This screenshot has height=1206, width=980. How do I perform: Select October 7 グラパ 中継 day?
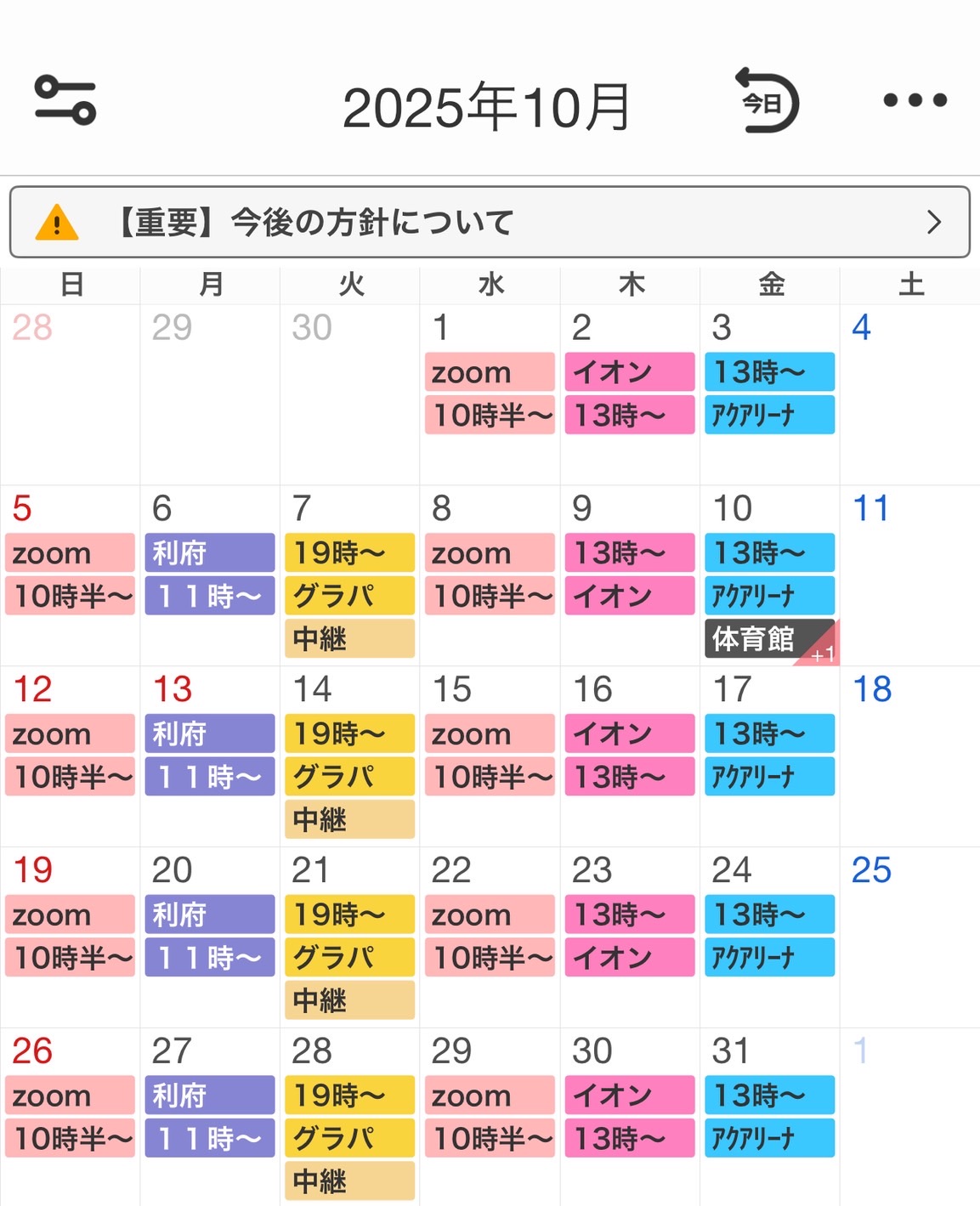click(x=349, y=575)
